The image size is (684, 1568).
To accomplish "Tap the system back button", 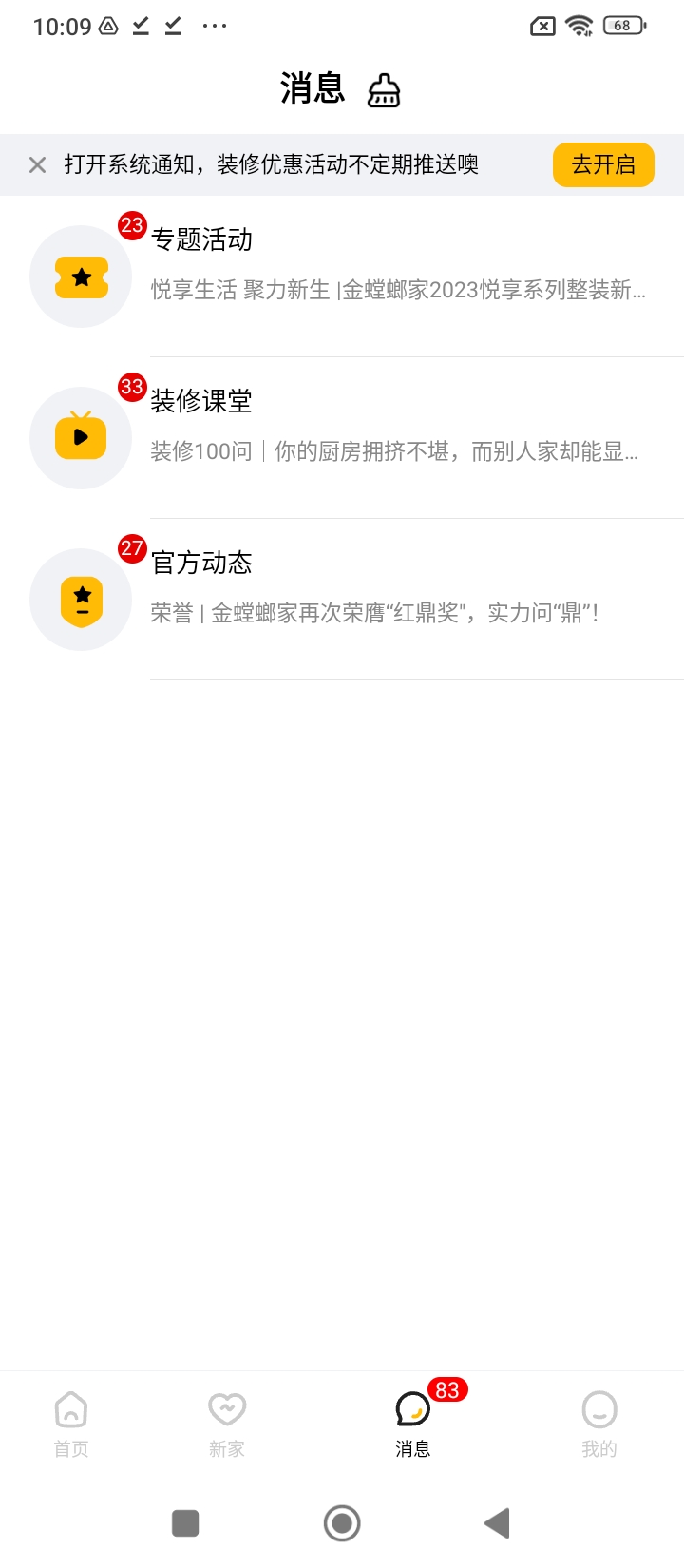I will coord(497,1523).
